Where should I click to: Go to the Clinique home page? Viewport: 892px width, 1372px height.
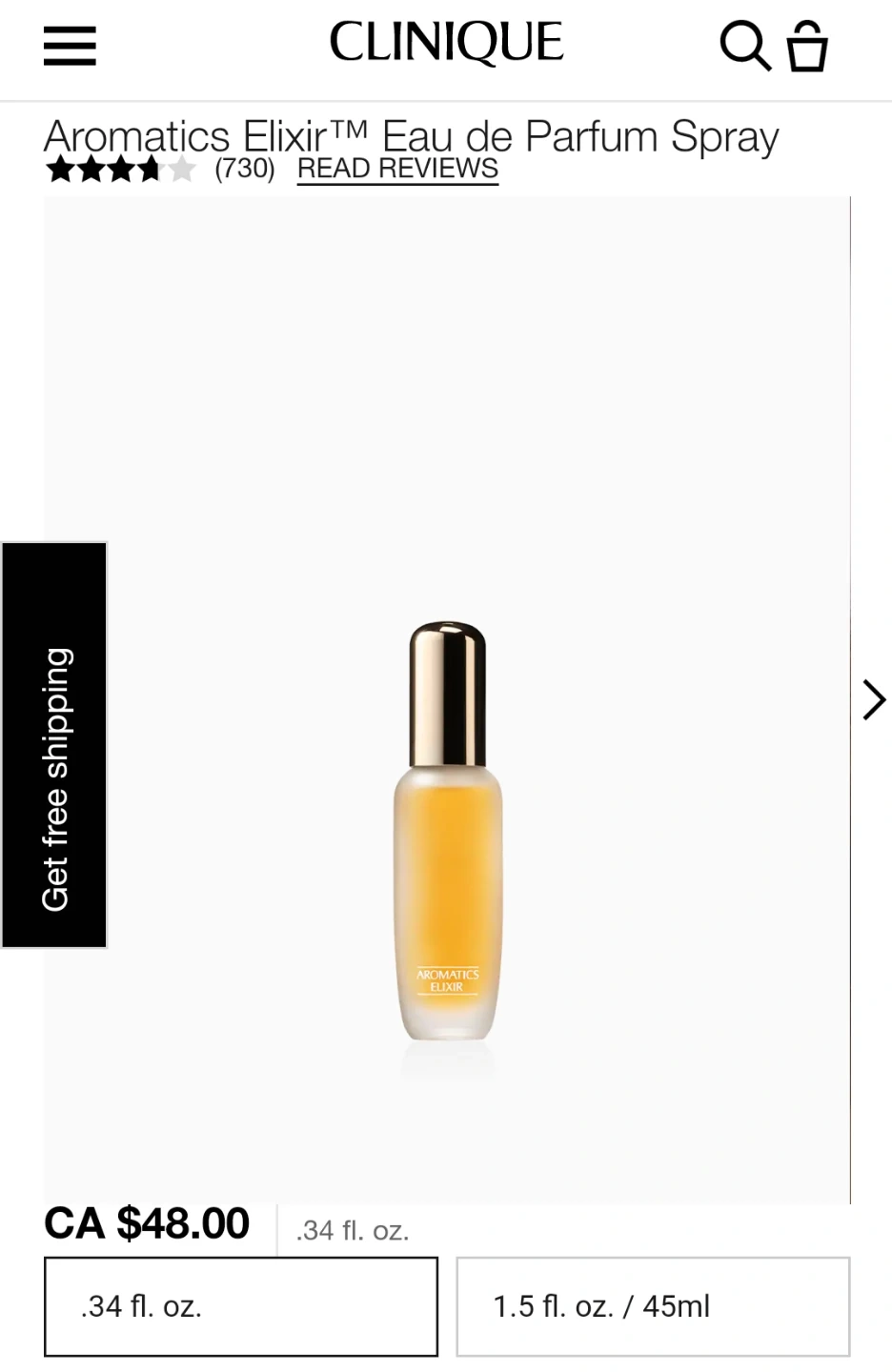(446, 43)
